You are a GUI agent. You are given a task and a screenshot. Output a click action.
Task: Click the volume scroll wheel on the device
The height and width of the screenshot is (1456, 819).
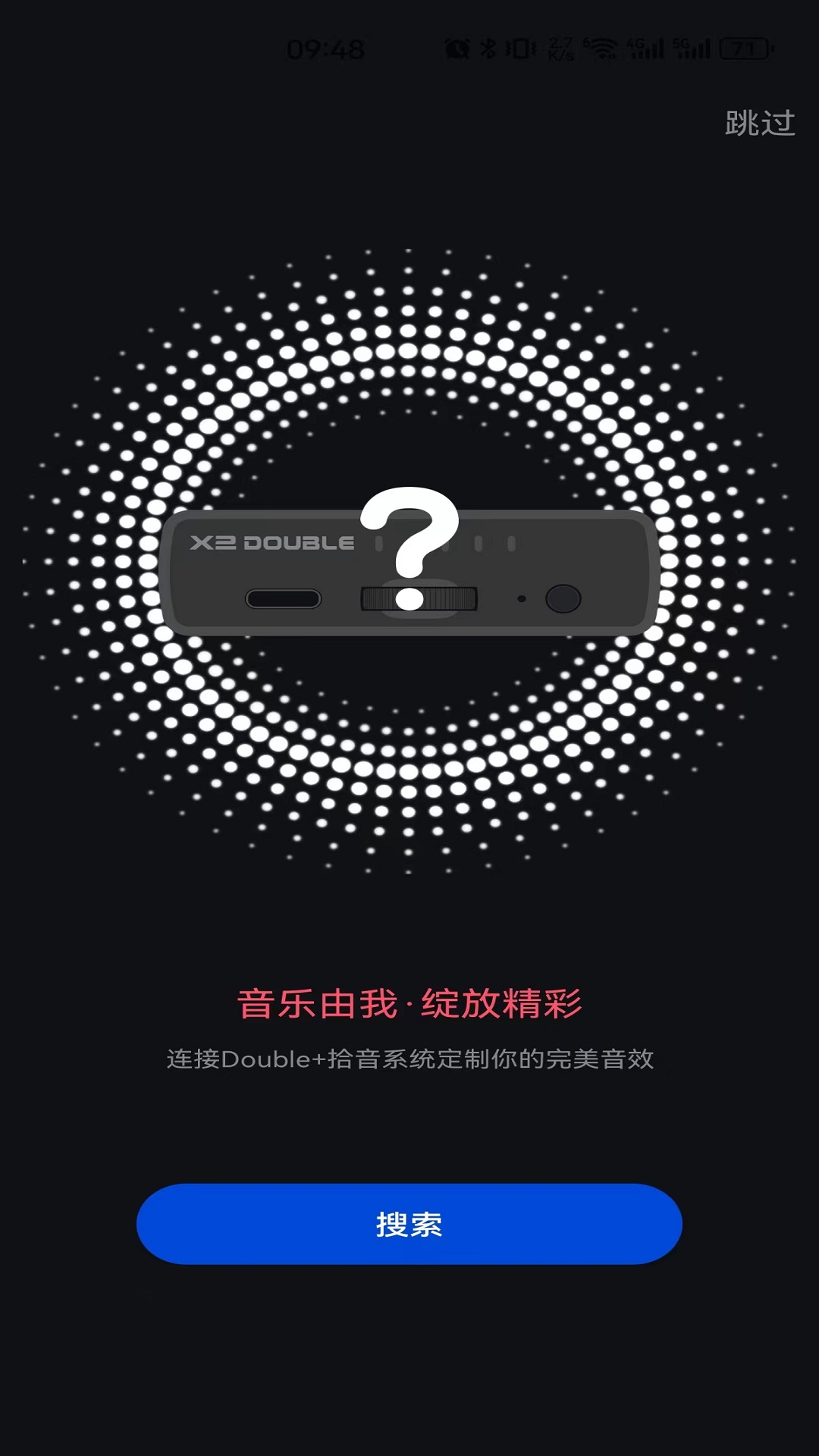click(418, 599)
